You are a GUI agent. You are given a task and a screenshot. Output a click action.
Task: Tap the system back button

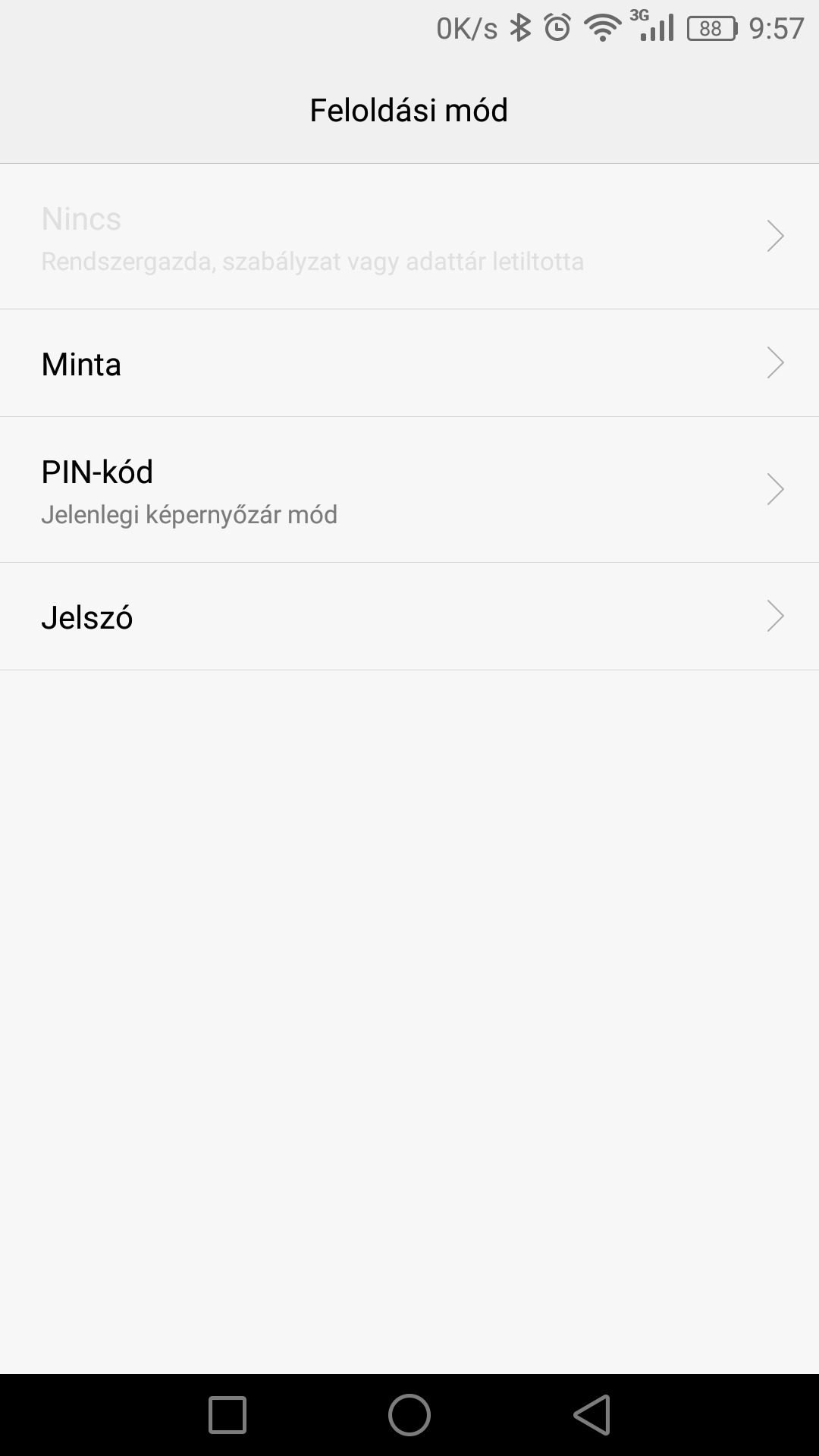coord(592,1415)
